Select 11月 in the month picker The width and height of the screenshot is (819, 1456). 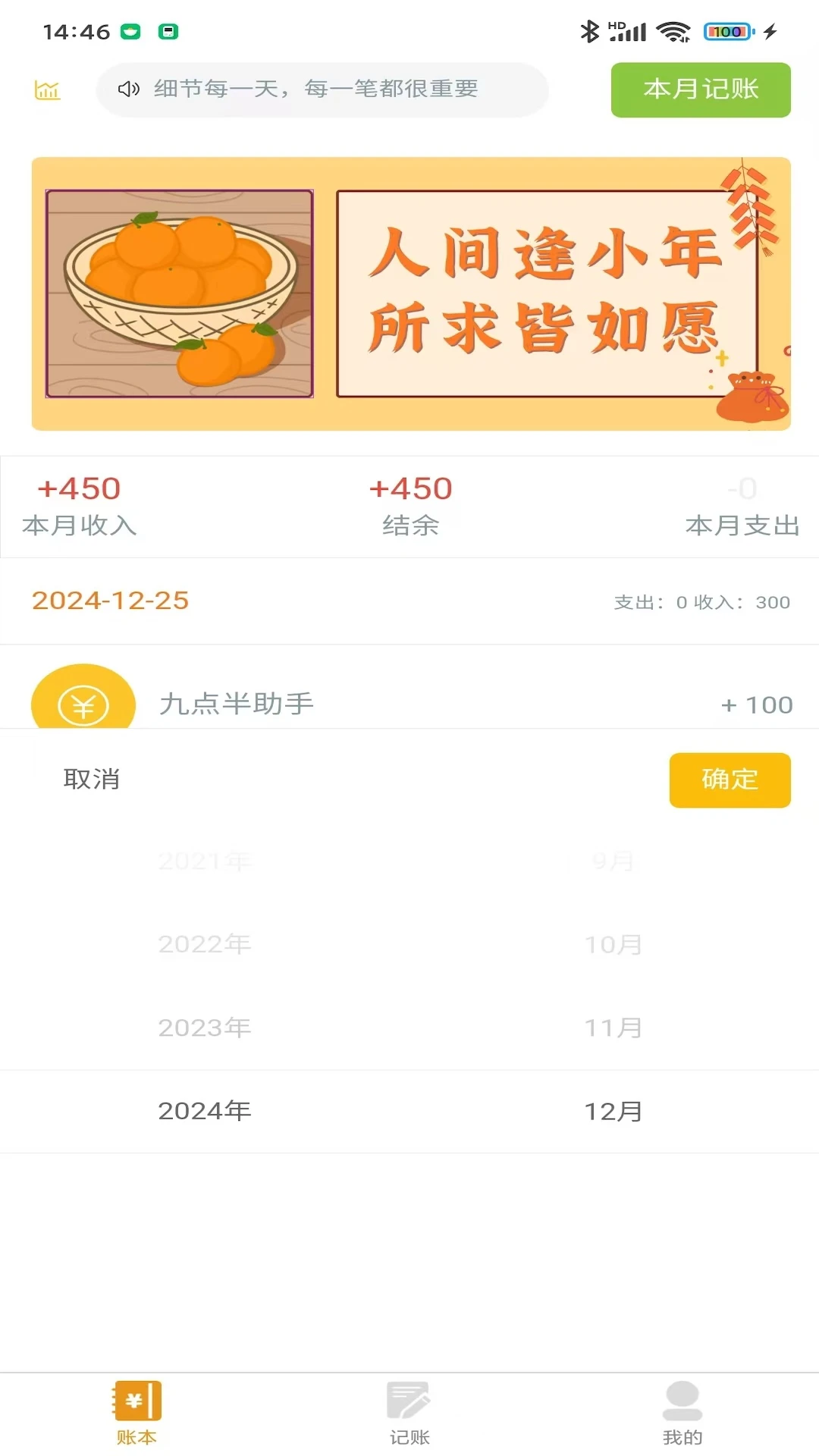pos(613,1028)
